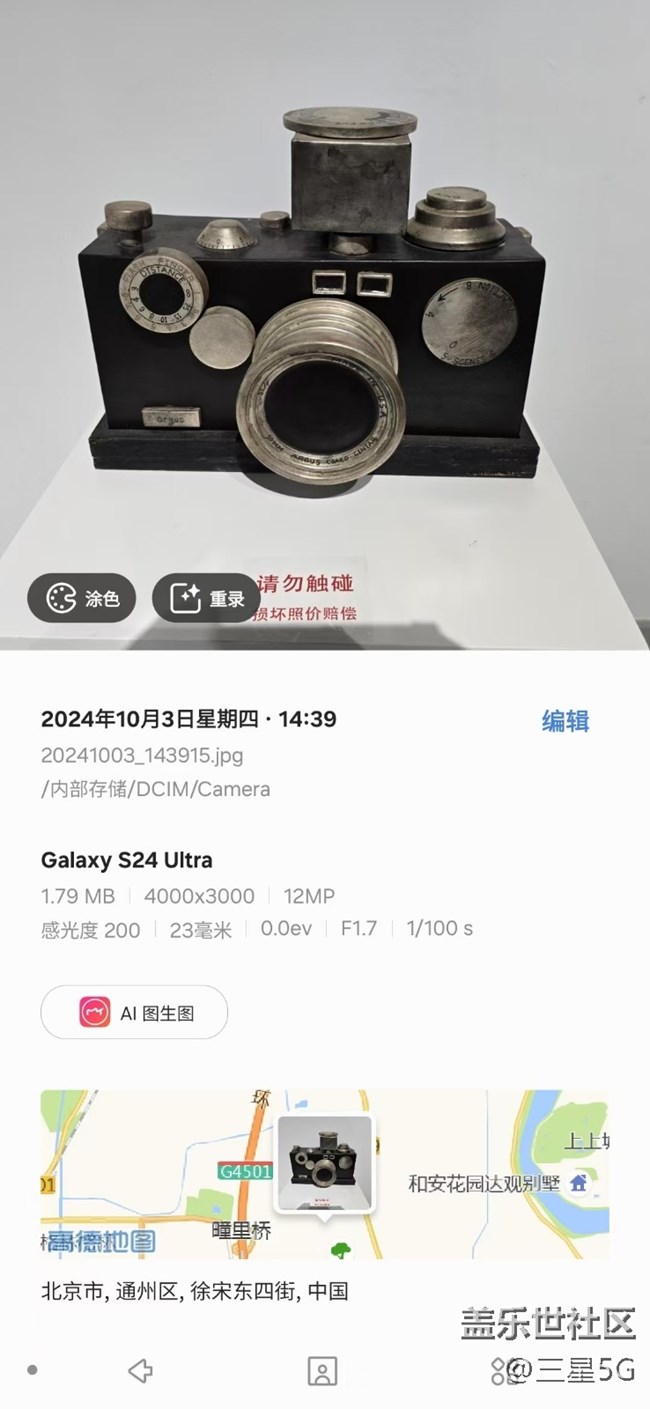Tap the back arrow in the navigation bar
The image size is (650, 1409).
pyautogui.click(x=141, y=1371)
